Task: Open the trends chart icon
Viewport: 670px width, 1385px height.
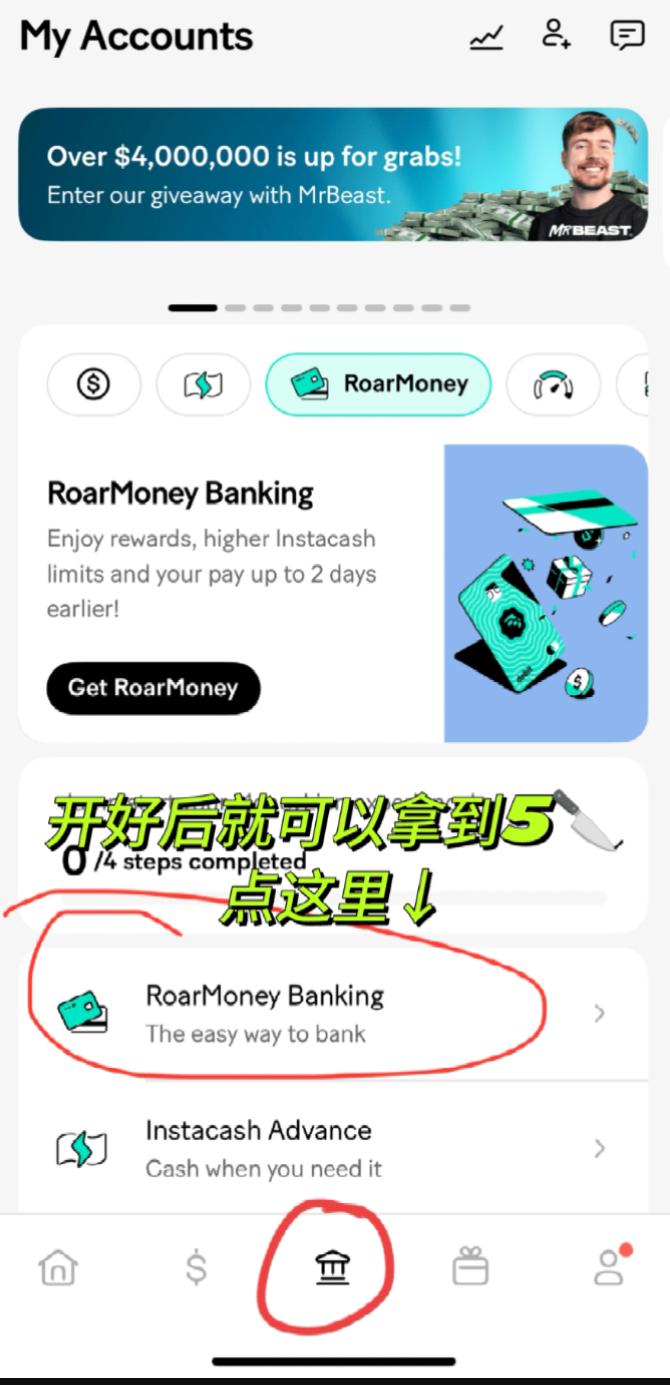Action: coord(486,37)
